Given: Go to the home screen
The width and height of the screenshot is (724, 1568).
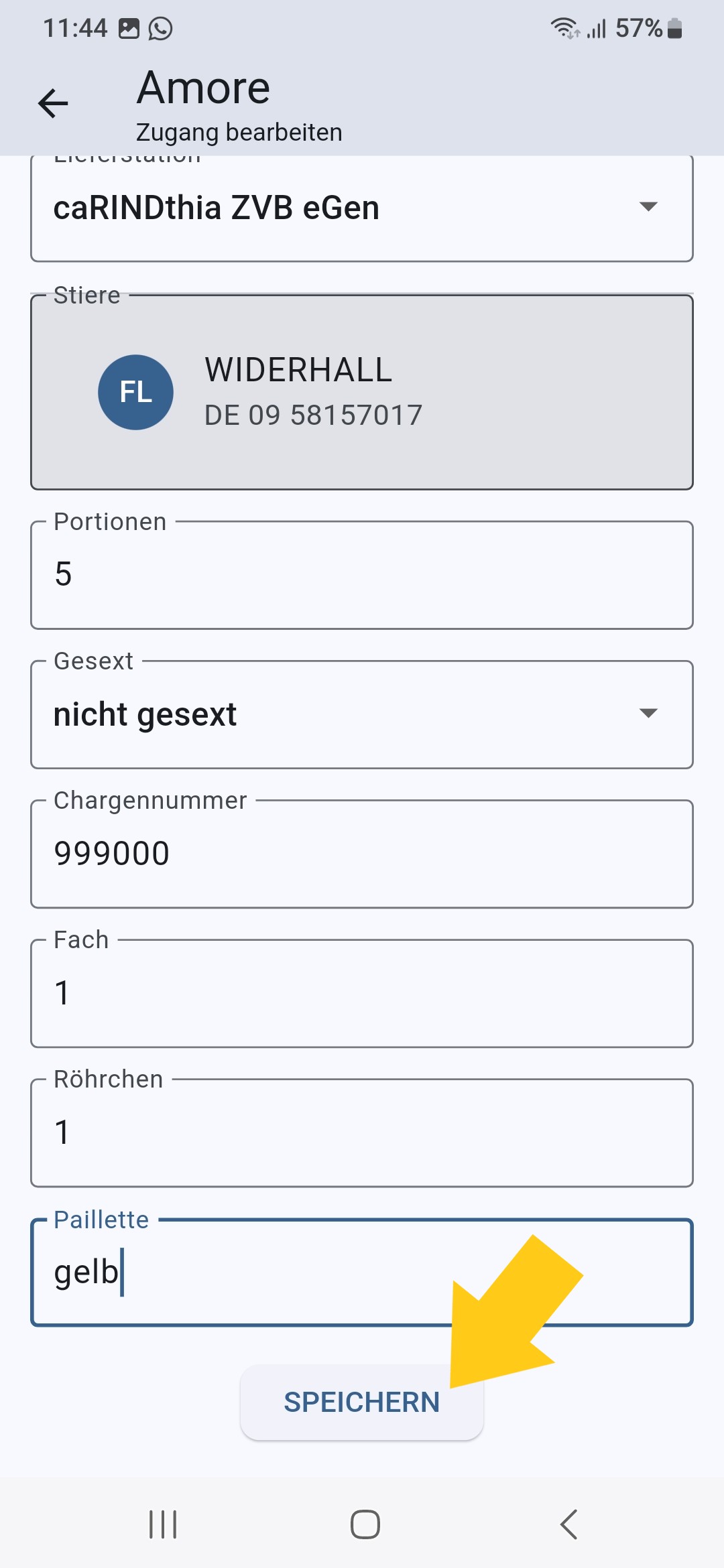Looking at the screenshot, I should [365, 1524].
